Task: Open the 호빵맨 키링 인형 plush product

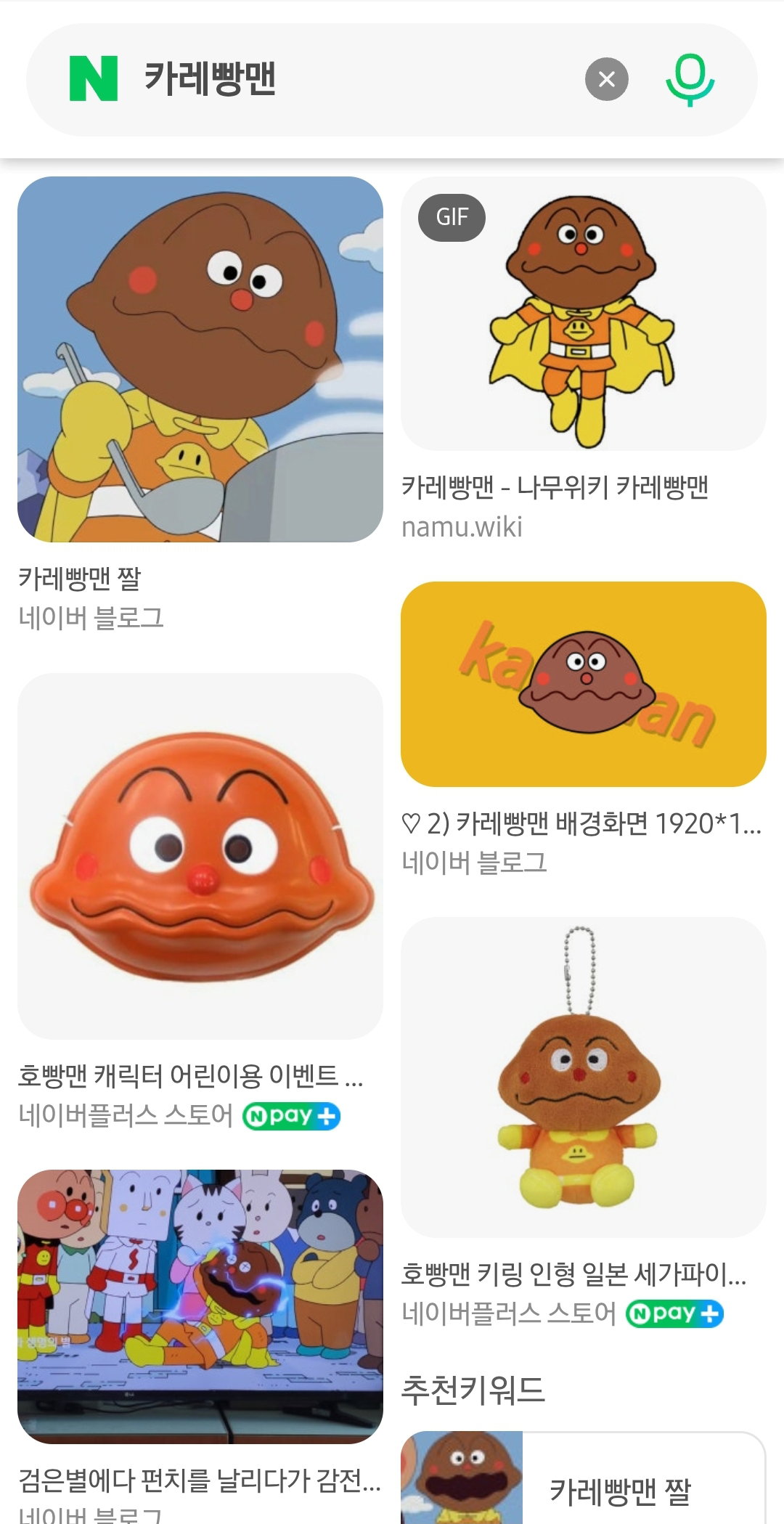Action: (x=584, y=1077)
